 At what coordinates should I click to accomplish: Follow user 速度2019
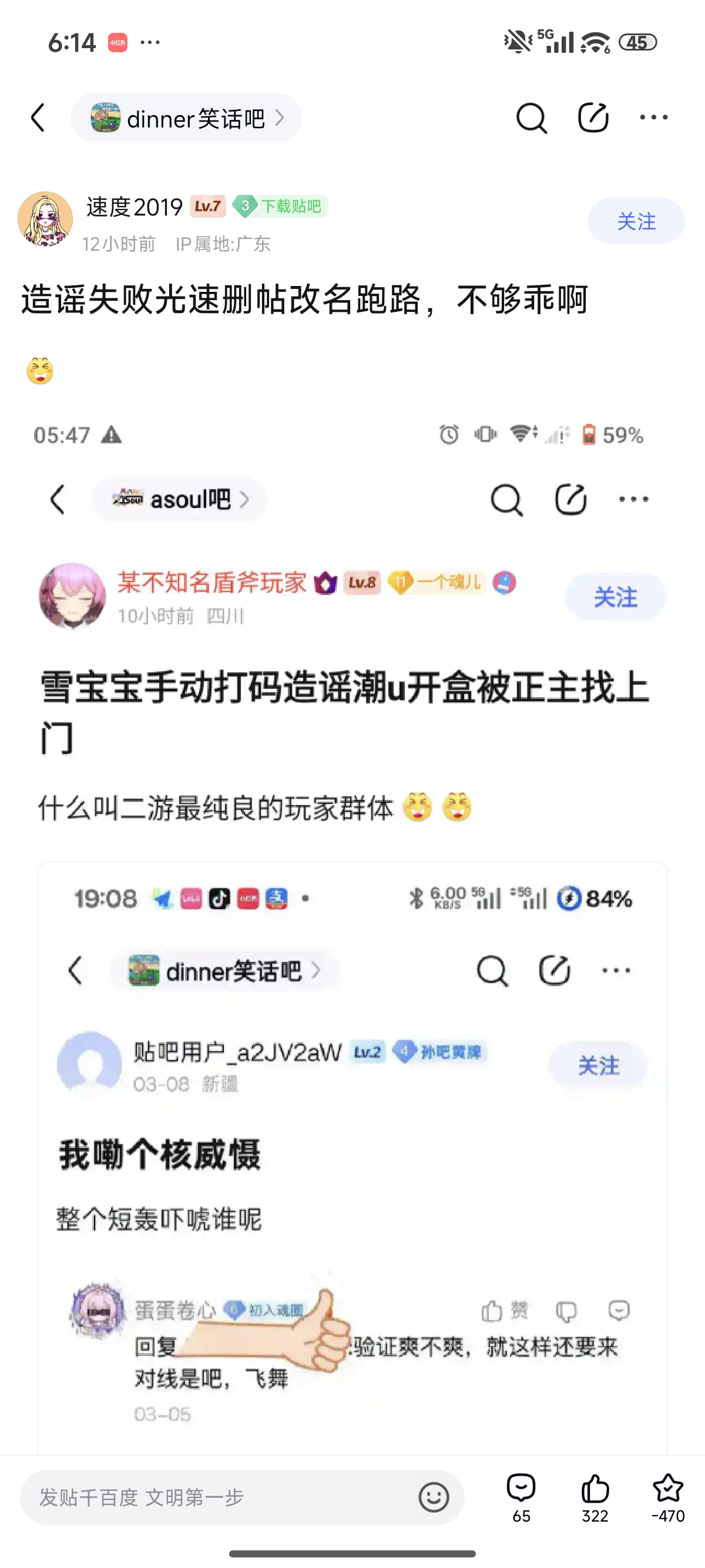636,221
